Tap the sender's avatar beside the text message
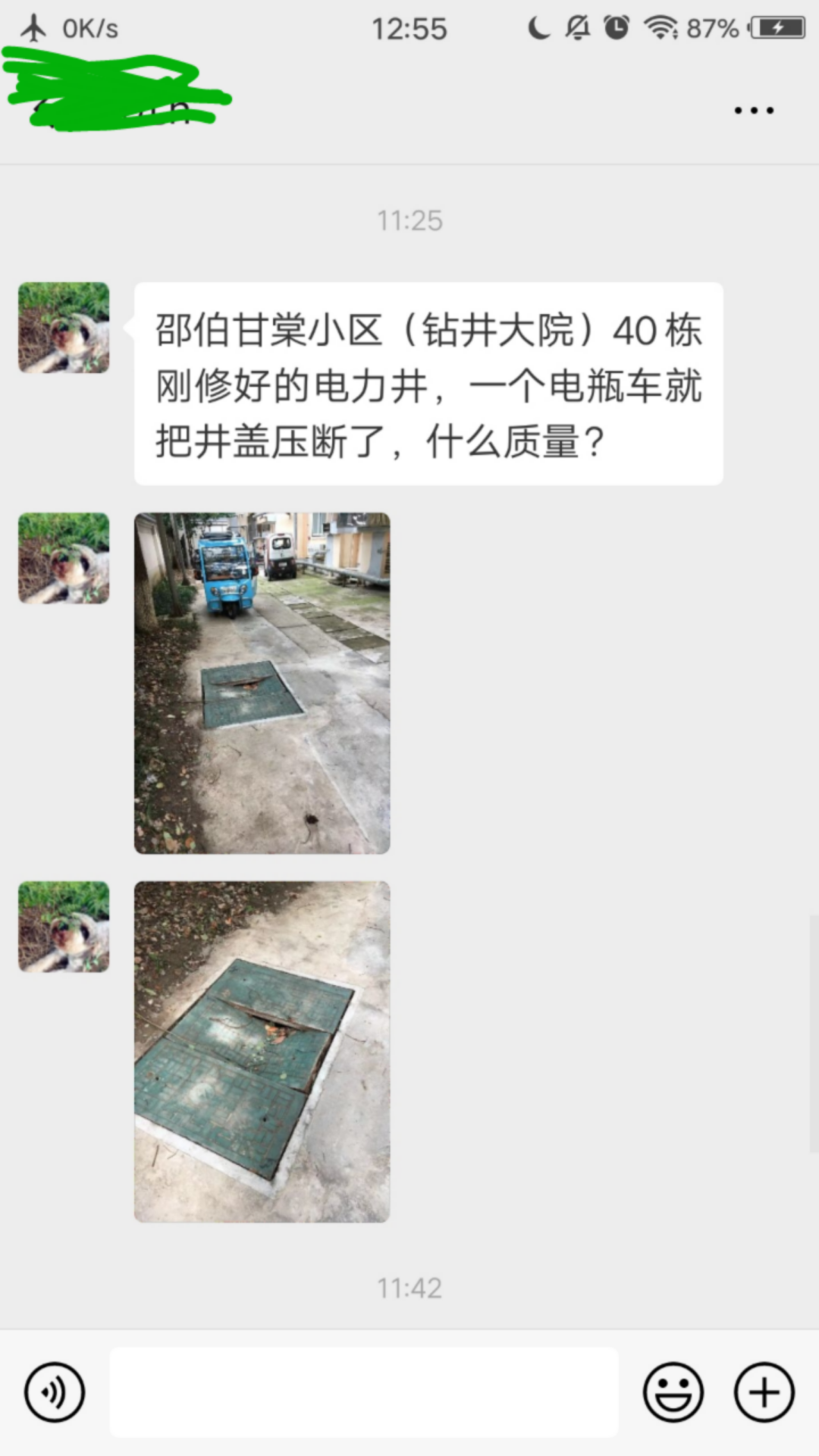Viewport: 819px width, 1456px height. coord(64,328)
